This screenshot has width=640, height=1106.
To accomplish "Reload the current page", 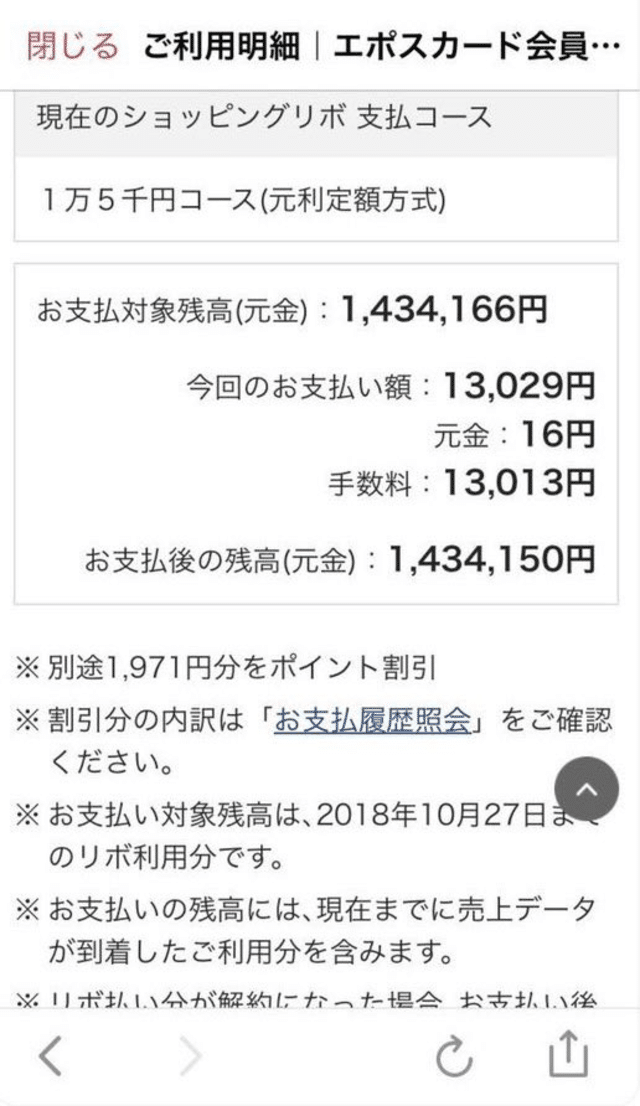I will pyautogui.click(x=455, y=1057).
